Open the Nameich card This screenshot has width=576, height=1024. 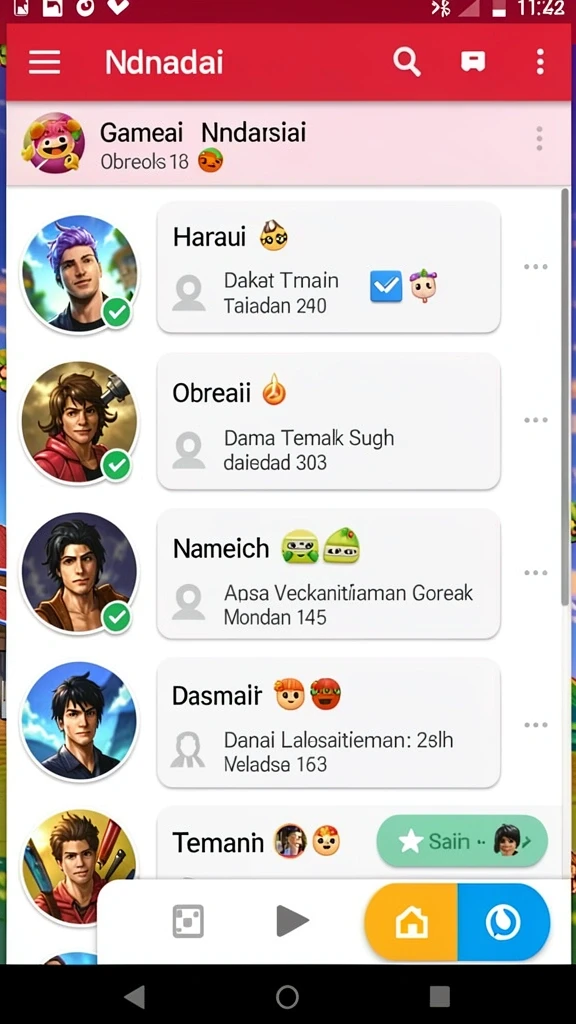(328, 574)
